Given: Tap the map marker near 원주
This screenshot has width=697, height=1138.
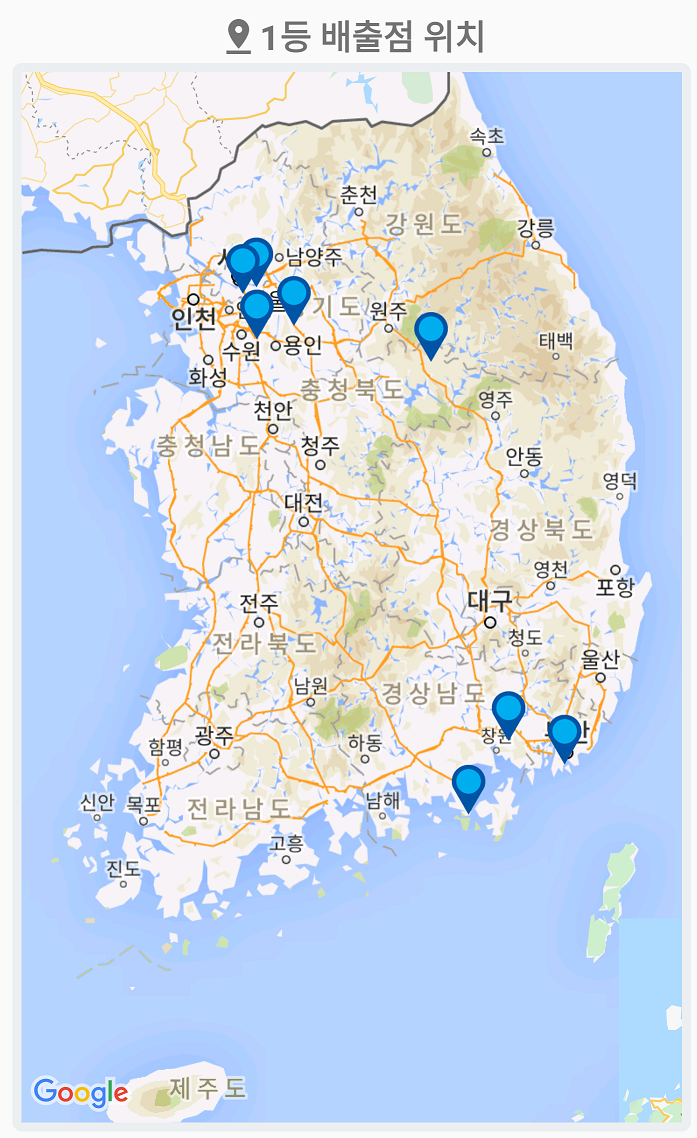Looking at the screenshot, I should point(430,331).
